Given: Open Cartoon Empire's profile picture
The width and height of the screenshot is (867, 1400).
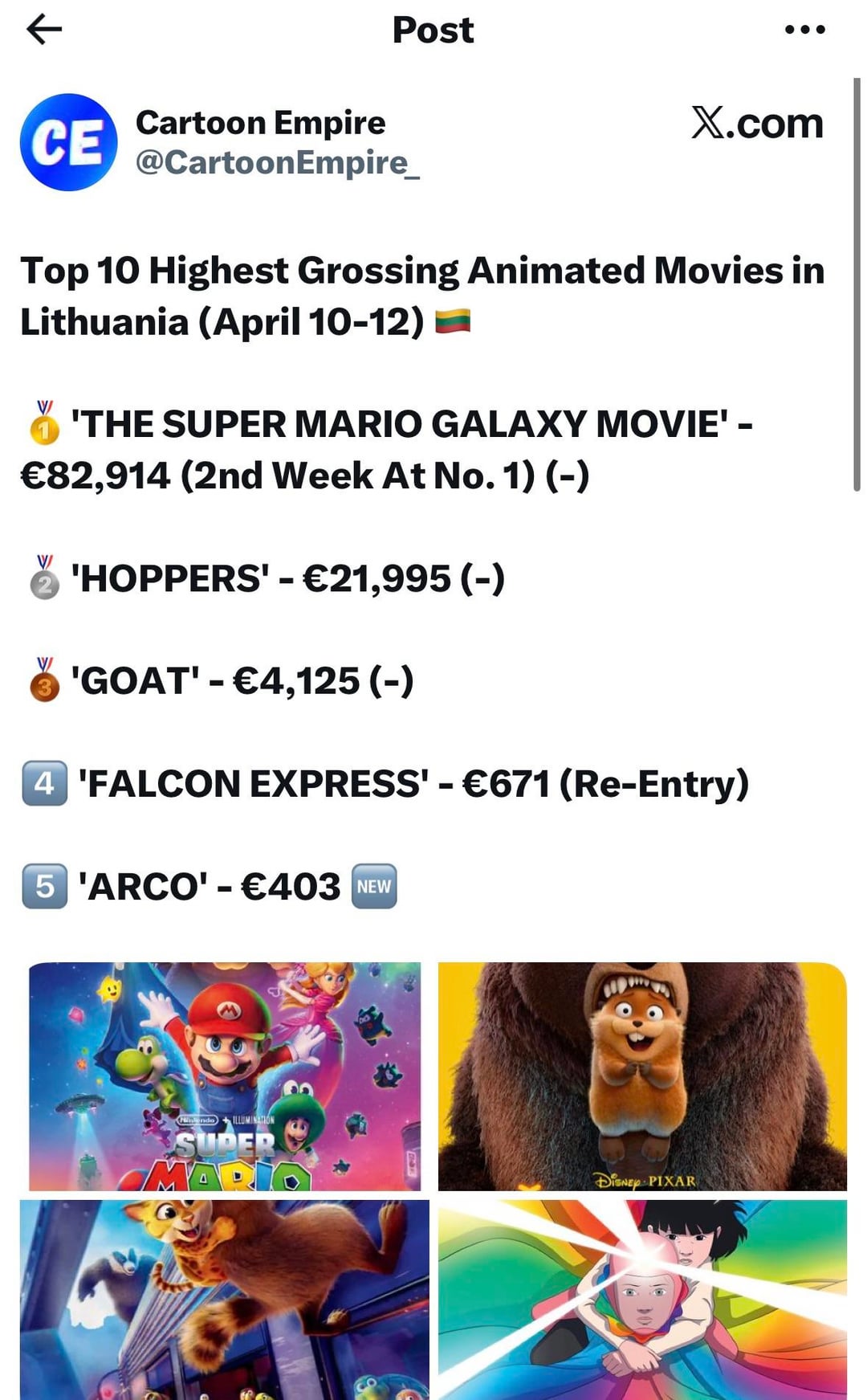Looking at the screenshot, I should pyautogui.click(x=69, y=142).
